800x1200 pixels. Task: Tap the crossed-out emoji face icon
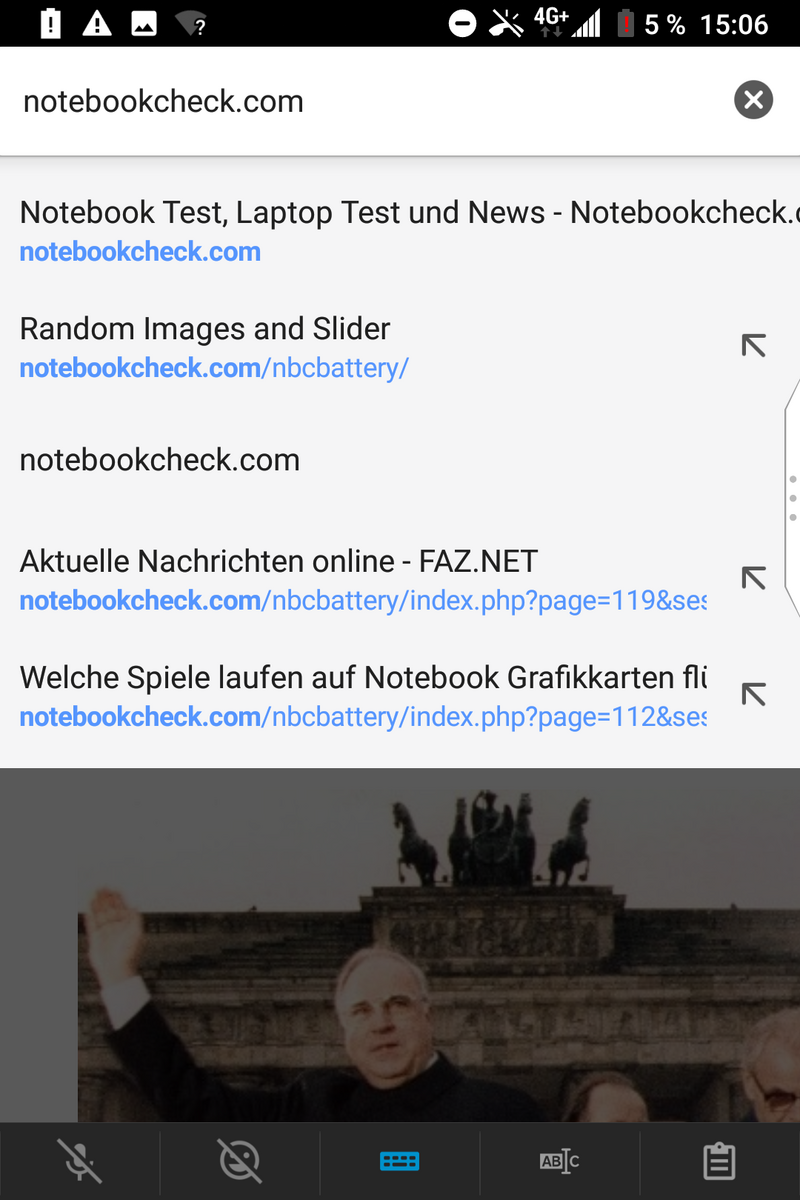240,1161
